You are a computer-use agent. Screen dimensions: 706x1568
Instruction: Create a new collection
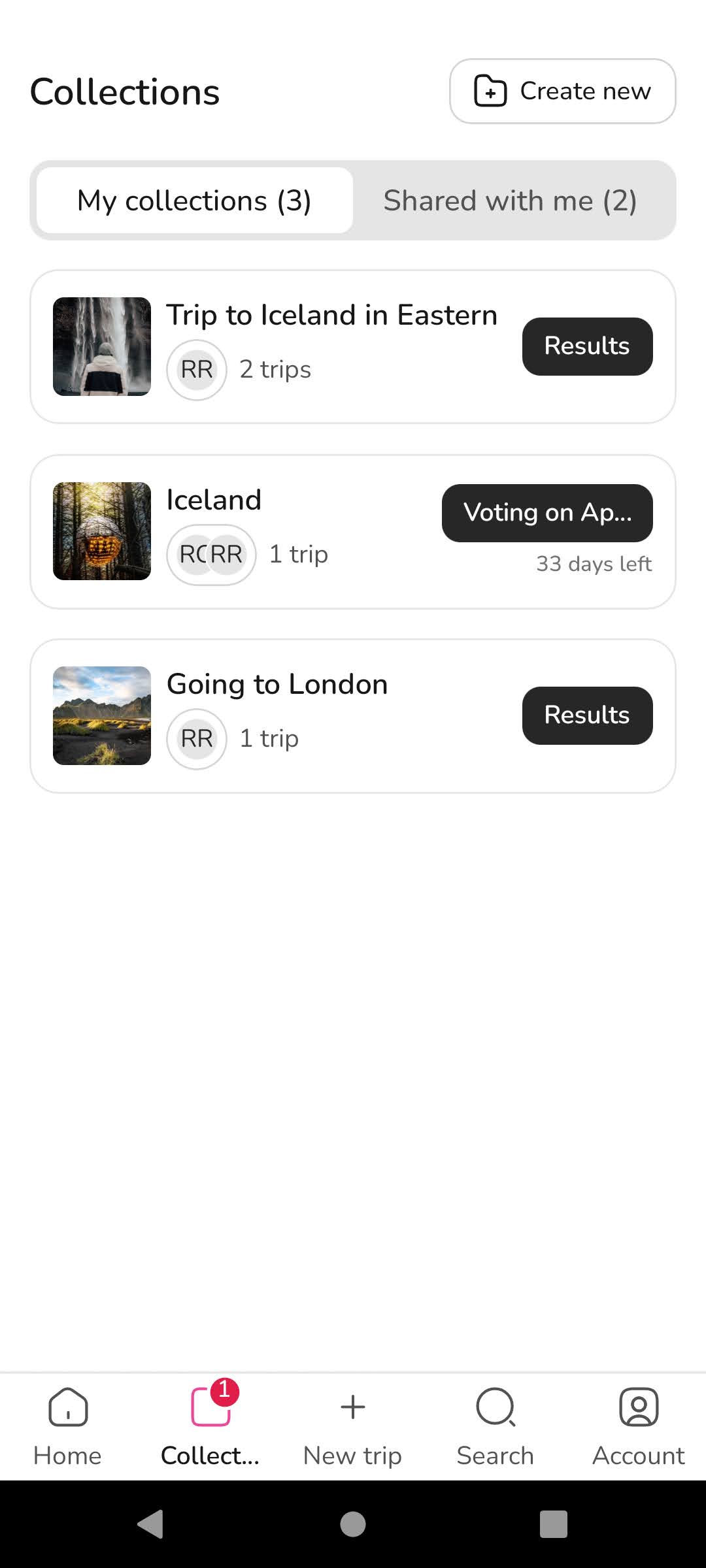click(562, 91)
